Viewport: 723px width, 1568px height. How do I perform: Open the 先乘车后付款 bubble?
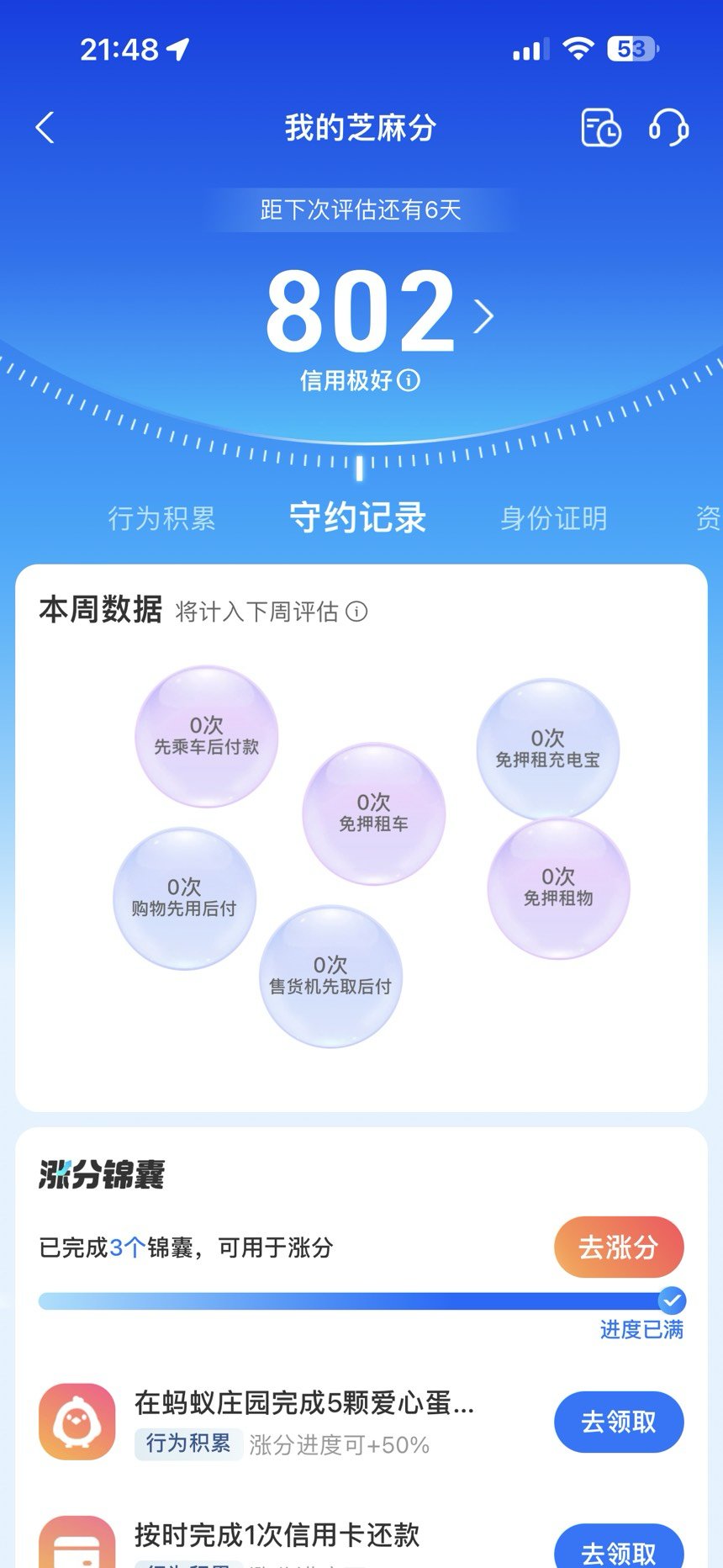207,736
